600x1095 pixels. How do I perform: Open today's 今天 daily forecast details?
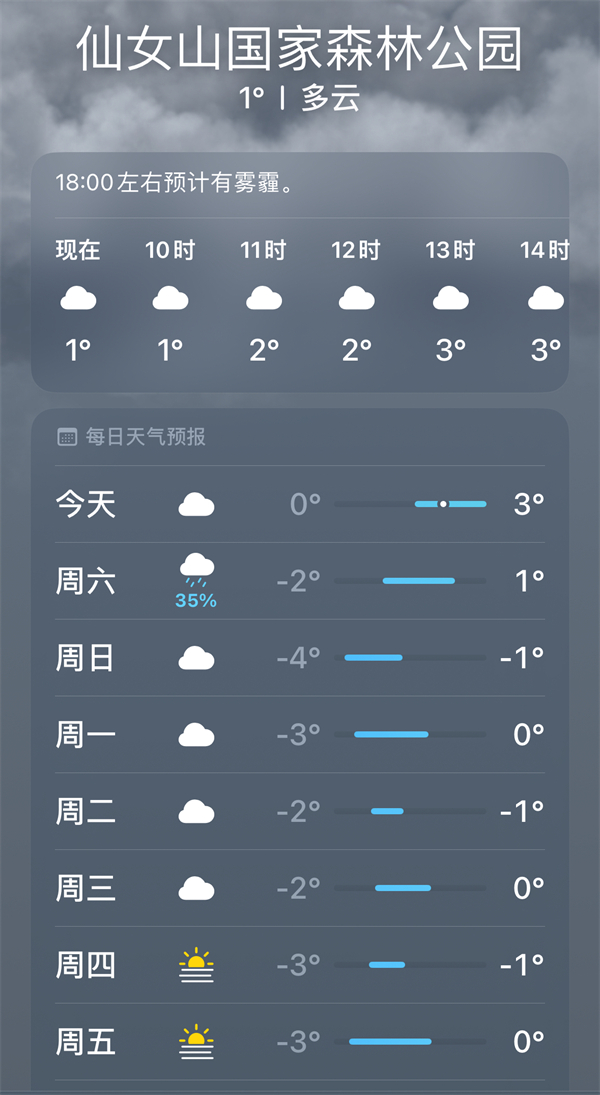300,504
